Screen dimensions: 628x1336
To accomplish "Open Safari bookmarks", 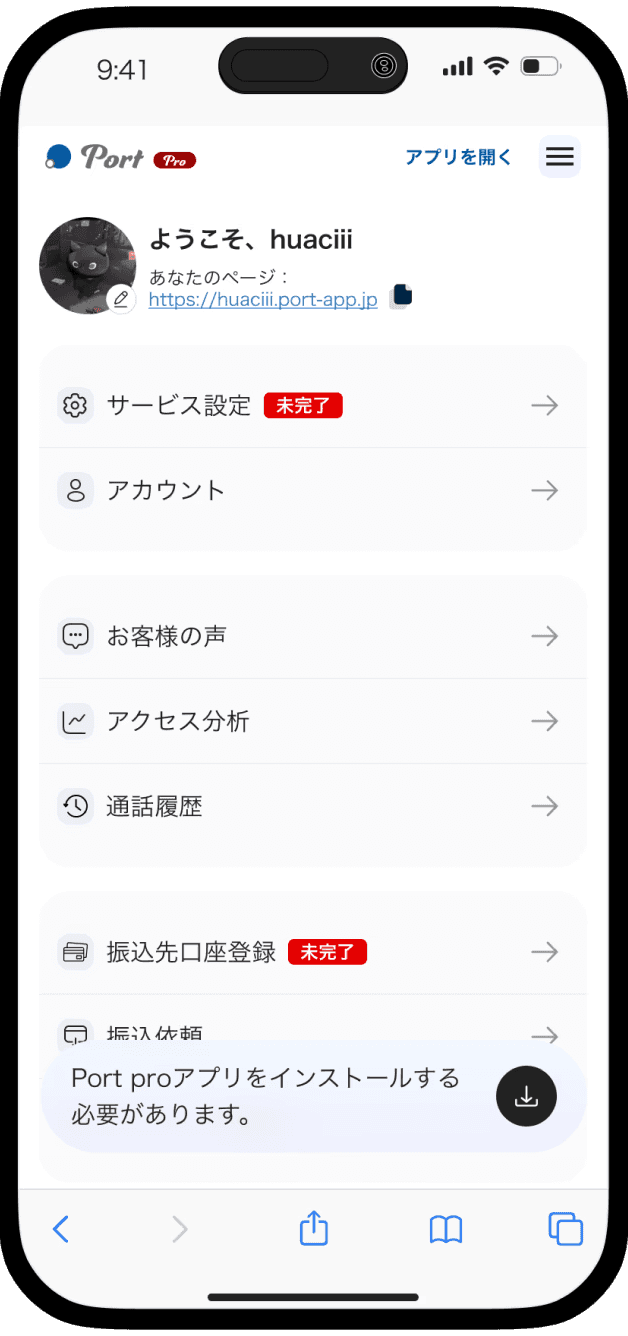I will pos(446,1230).
